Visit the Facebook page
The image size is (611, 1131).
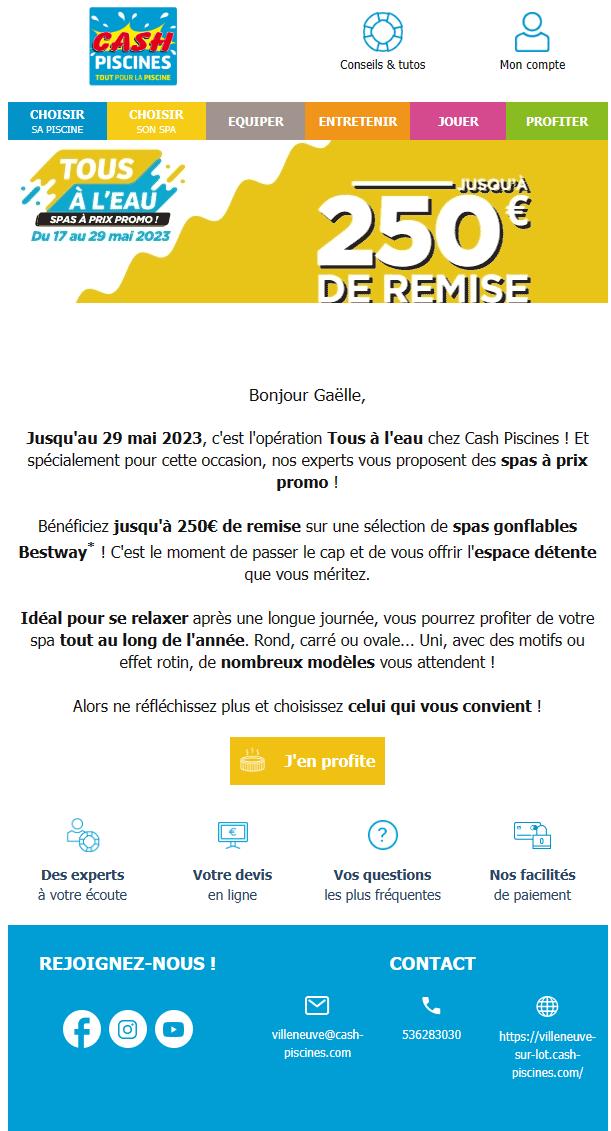[x=82, y=1028]
